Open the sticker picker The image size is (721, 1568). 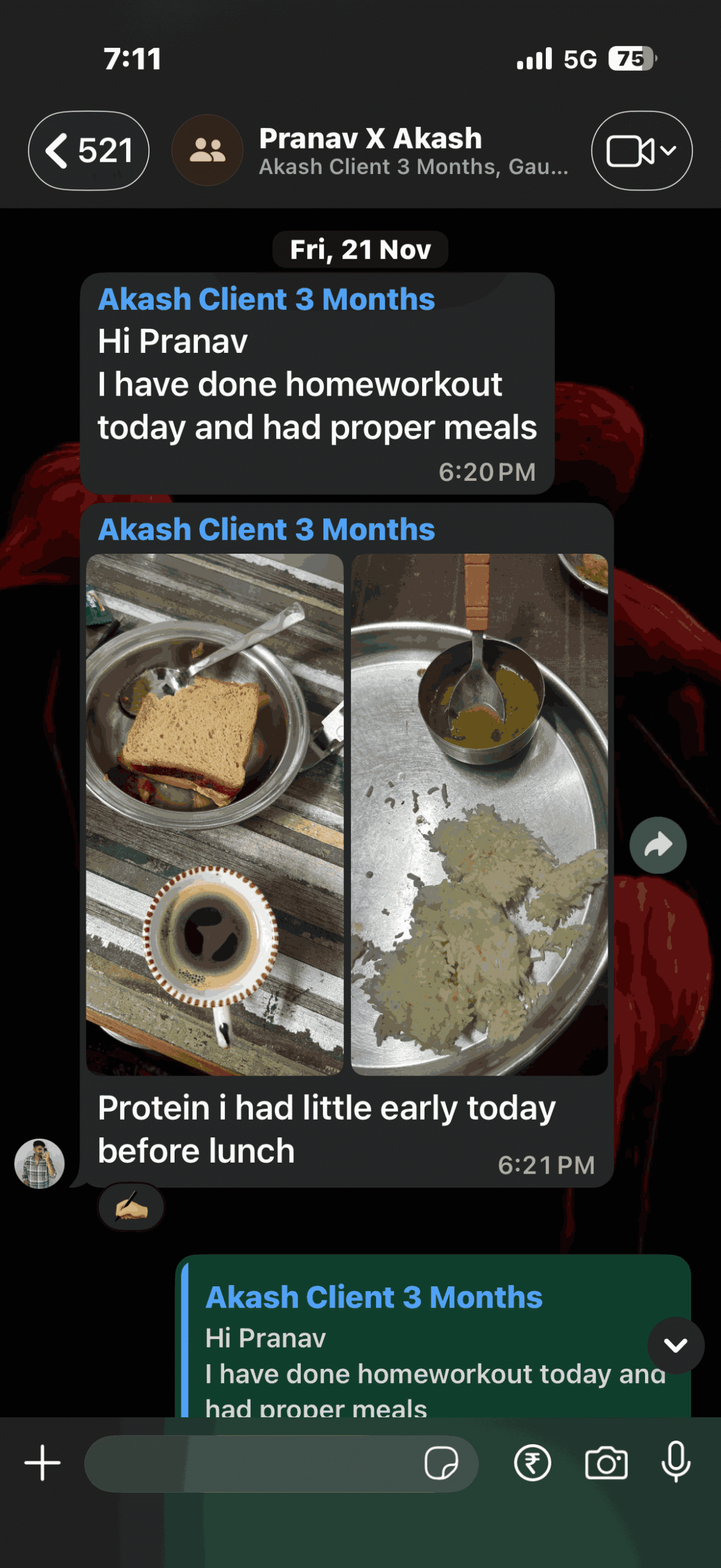click(x=441, y=1463)
